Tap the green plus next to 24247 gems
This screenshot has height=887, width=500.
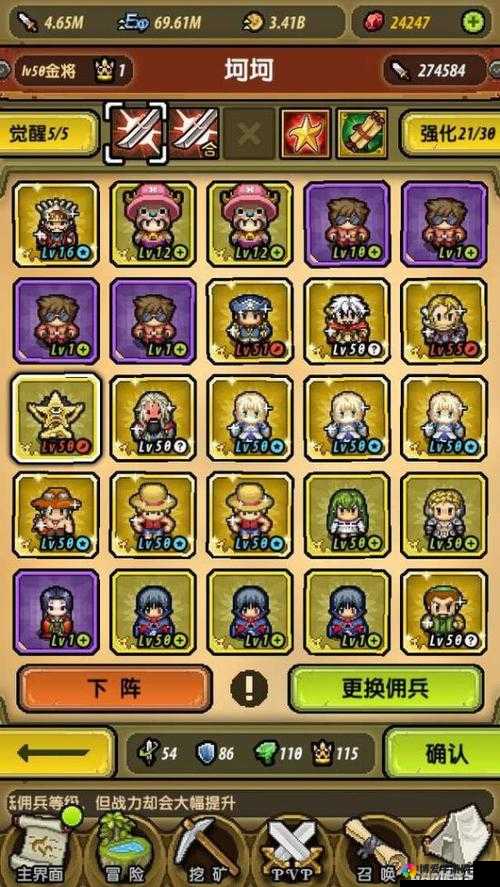(x=473, y=22)
